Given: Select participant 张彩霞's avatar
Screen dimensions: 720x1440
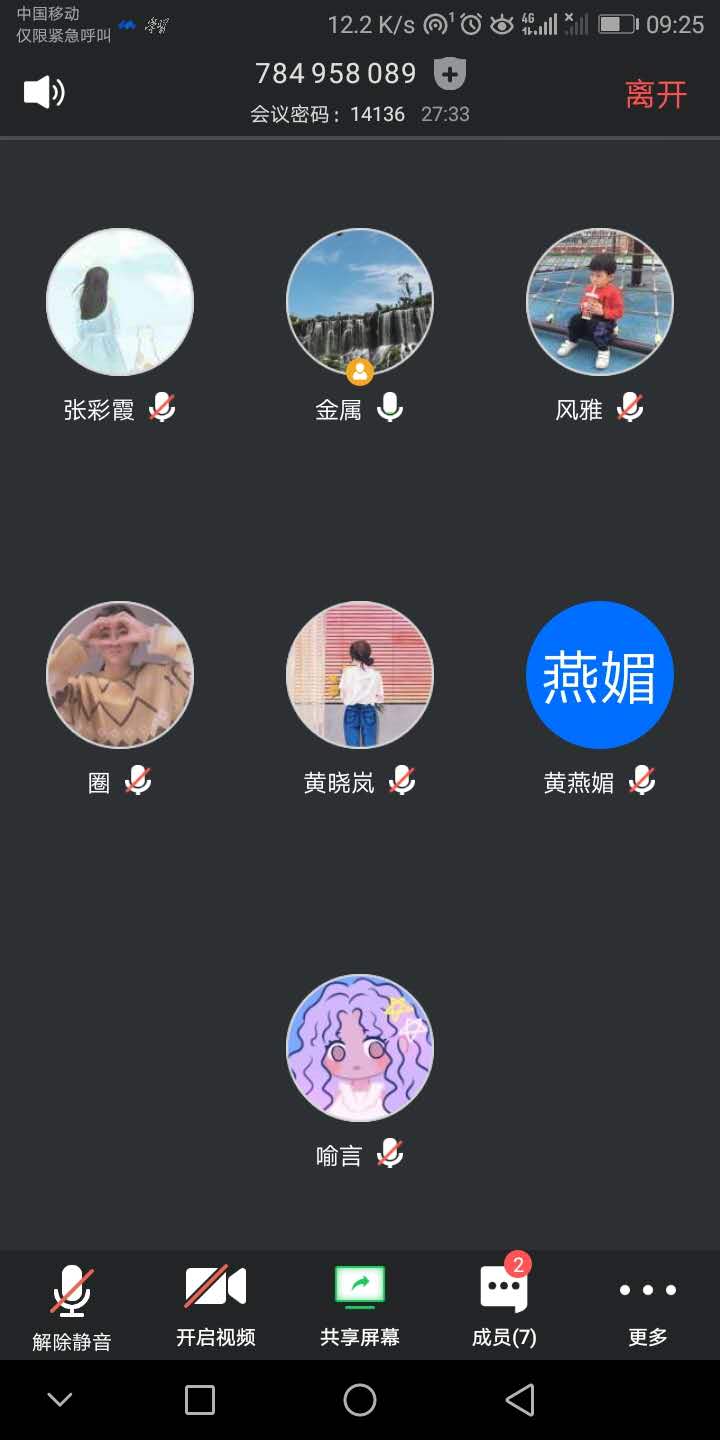Looking at the screenshot, I should [x=120, y=302].
